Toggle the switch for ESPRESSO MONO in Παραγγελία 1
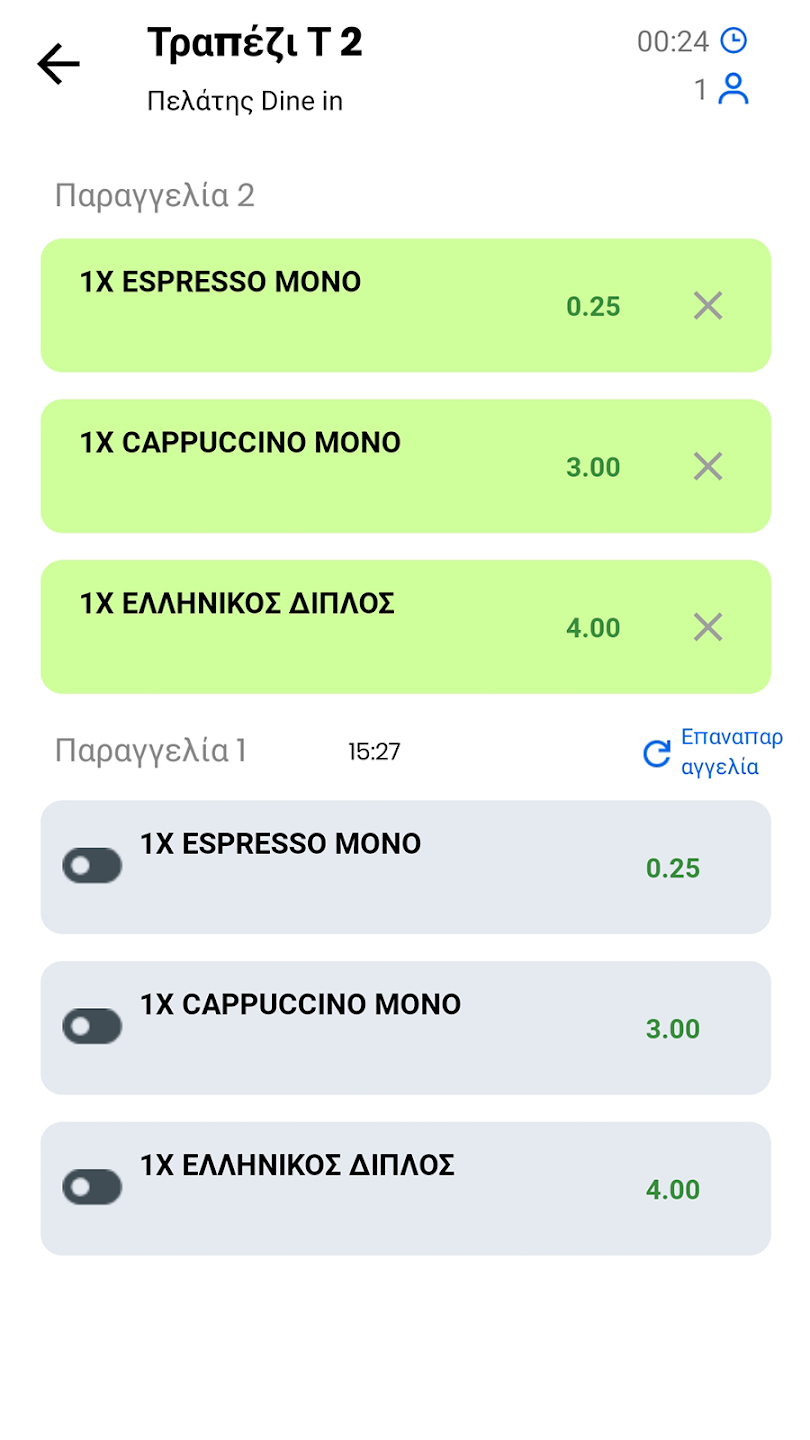The image size is (810, 1440). [x=92, y=866]
